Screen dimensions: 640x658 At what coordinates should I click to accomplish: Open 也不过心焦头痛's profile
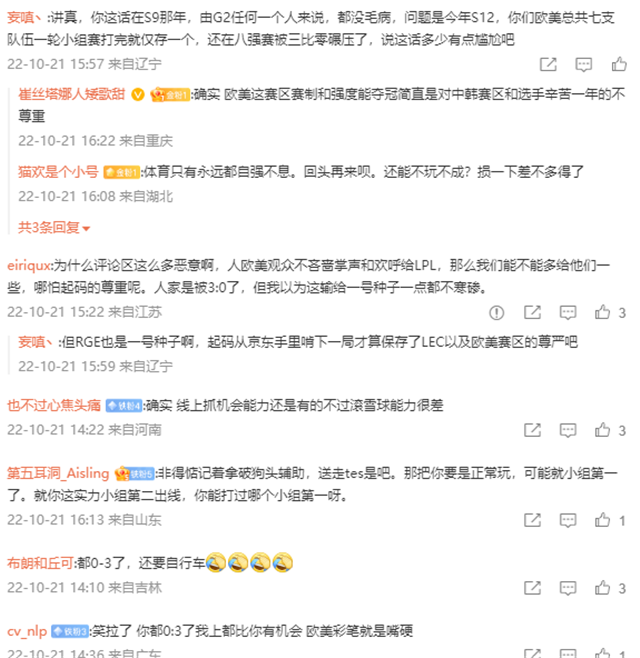(53, 404)
